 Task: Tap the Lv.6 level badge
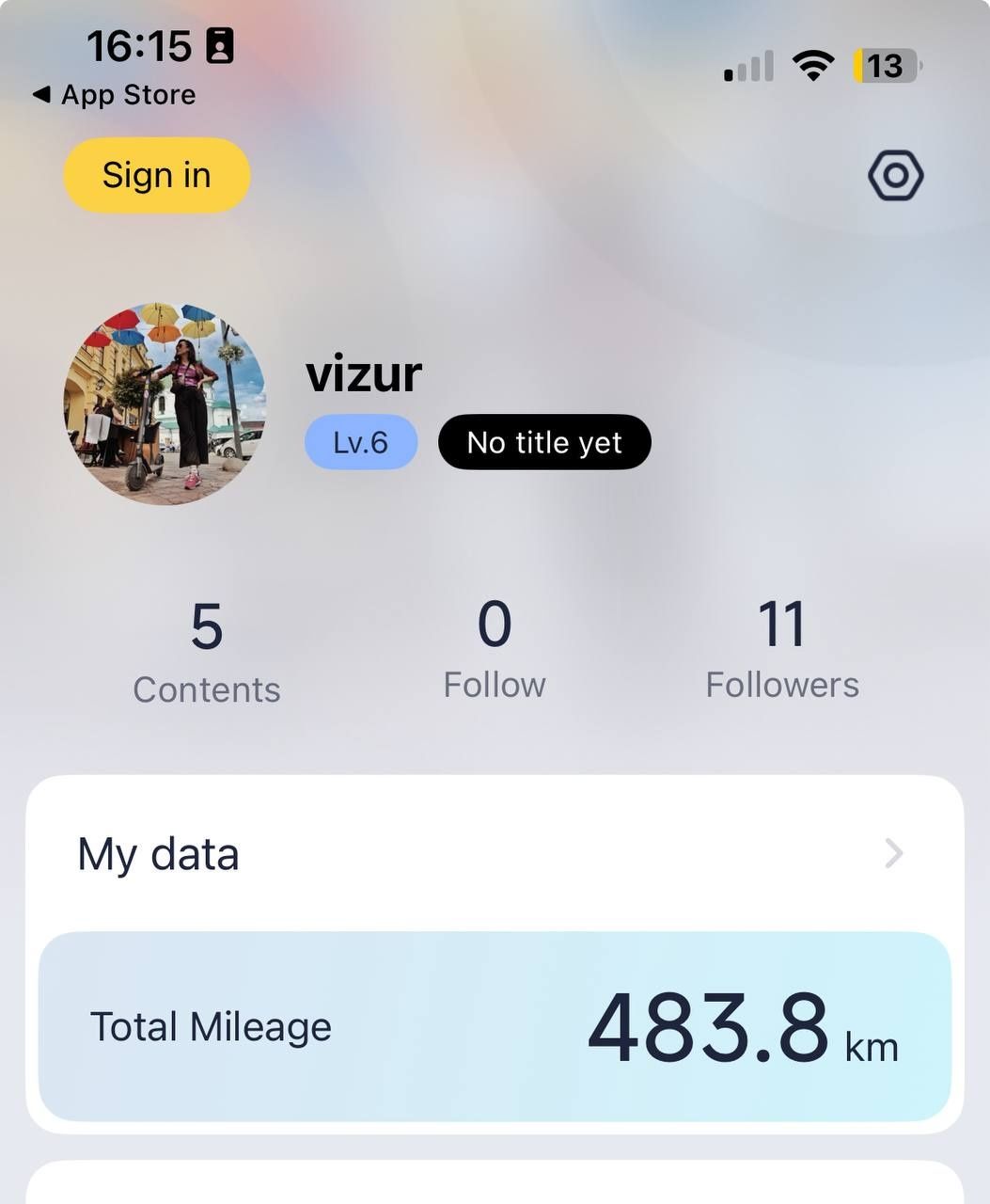(361, 442)
